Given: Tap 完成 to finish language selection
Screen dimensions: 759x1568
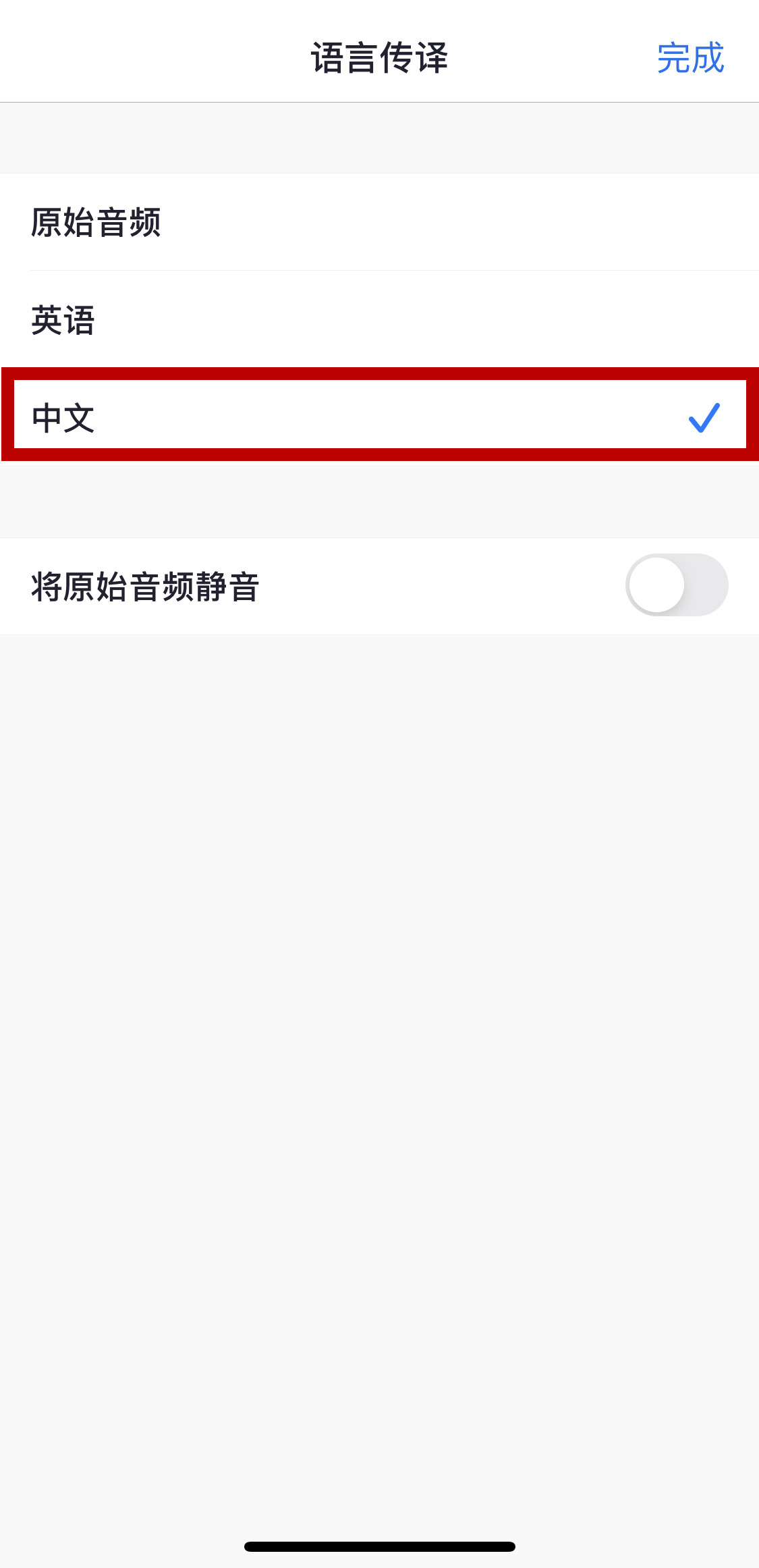Looking at the screenshot, I should pyautogui.click(x=690, y=58).
